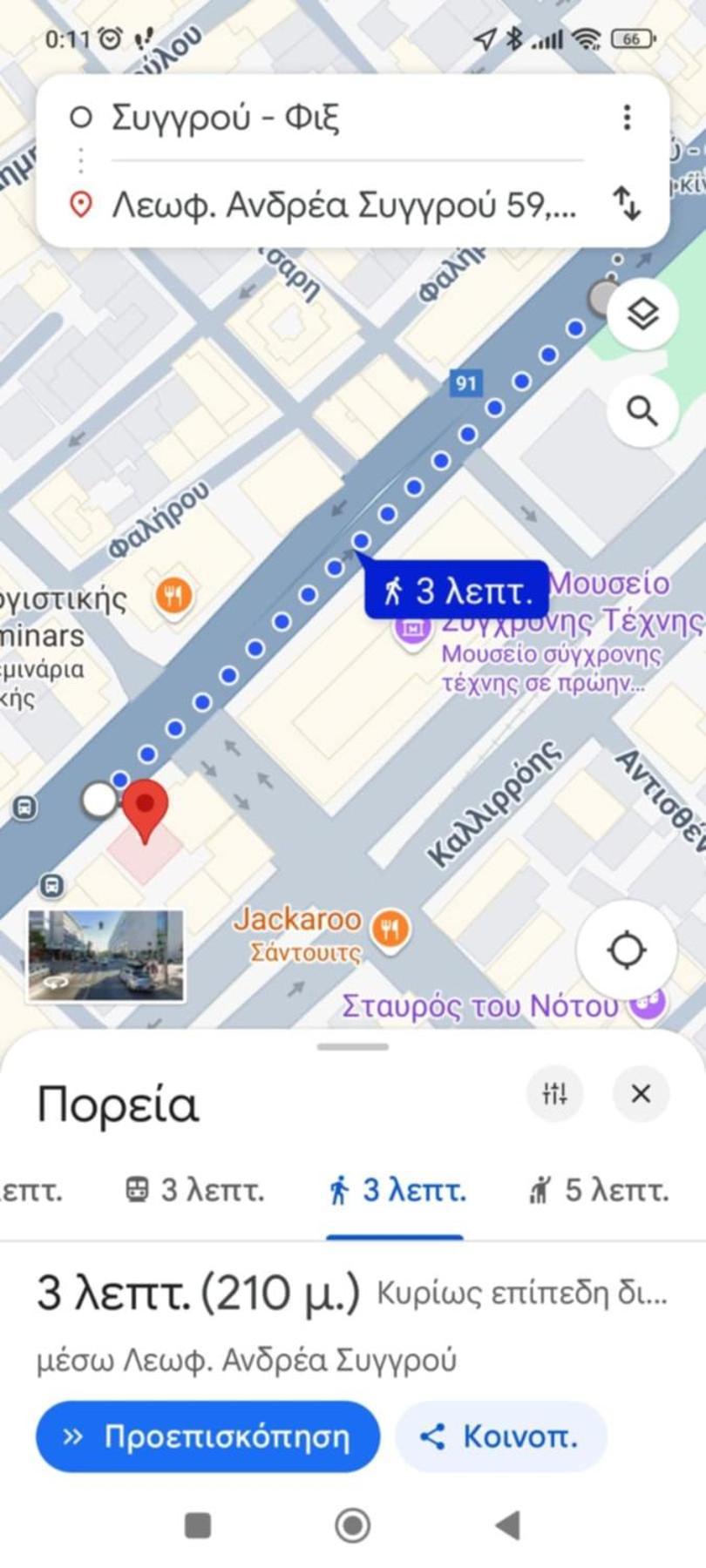The width and height of the screenshot is (706, 1568).
Task: Search along the route
Action: (x=642, y=411)
